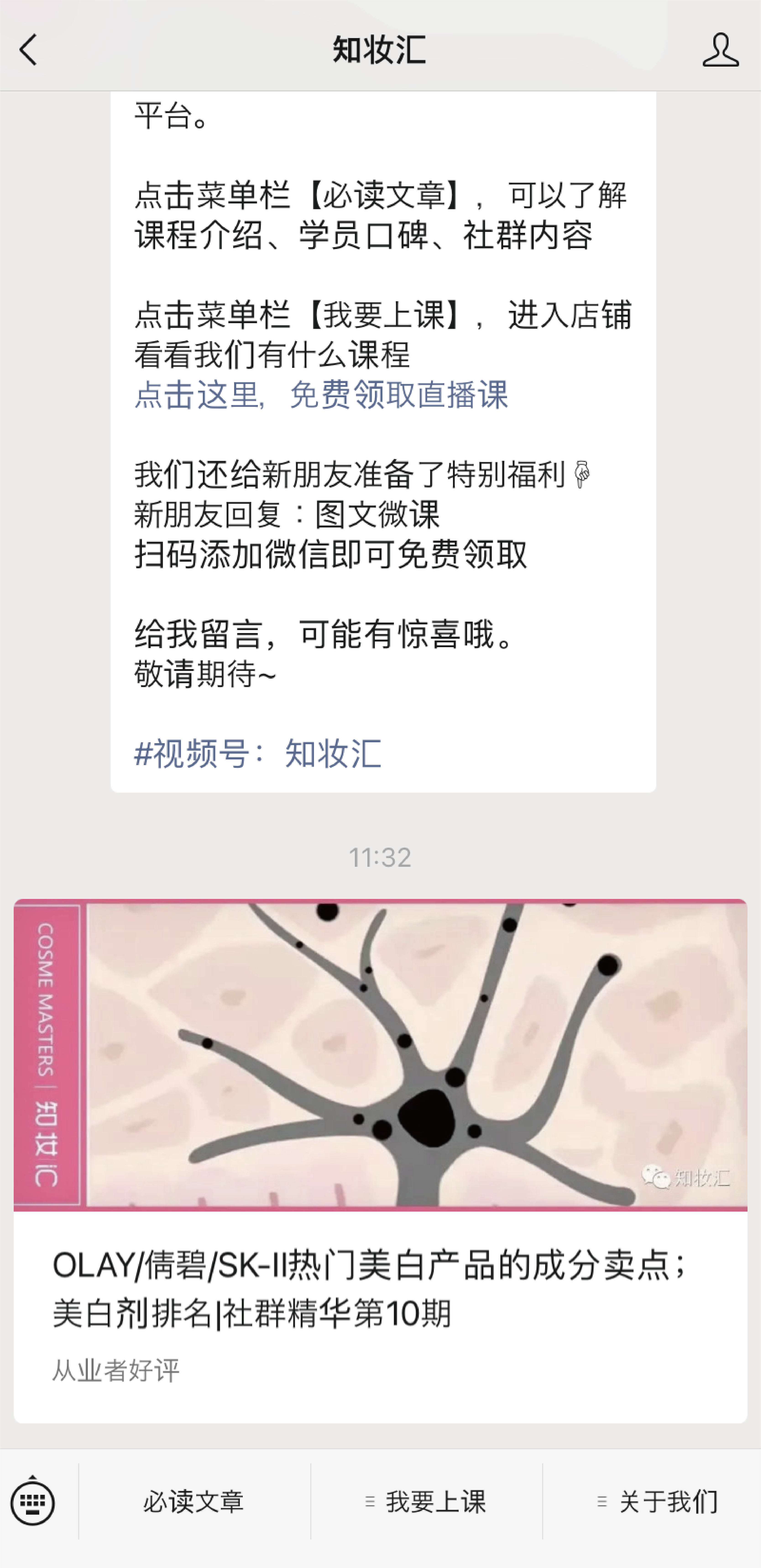Open the link 点击这里，免费领取直播课

pos(321,395)
